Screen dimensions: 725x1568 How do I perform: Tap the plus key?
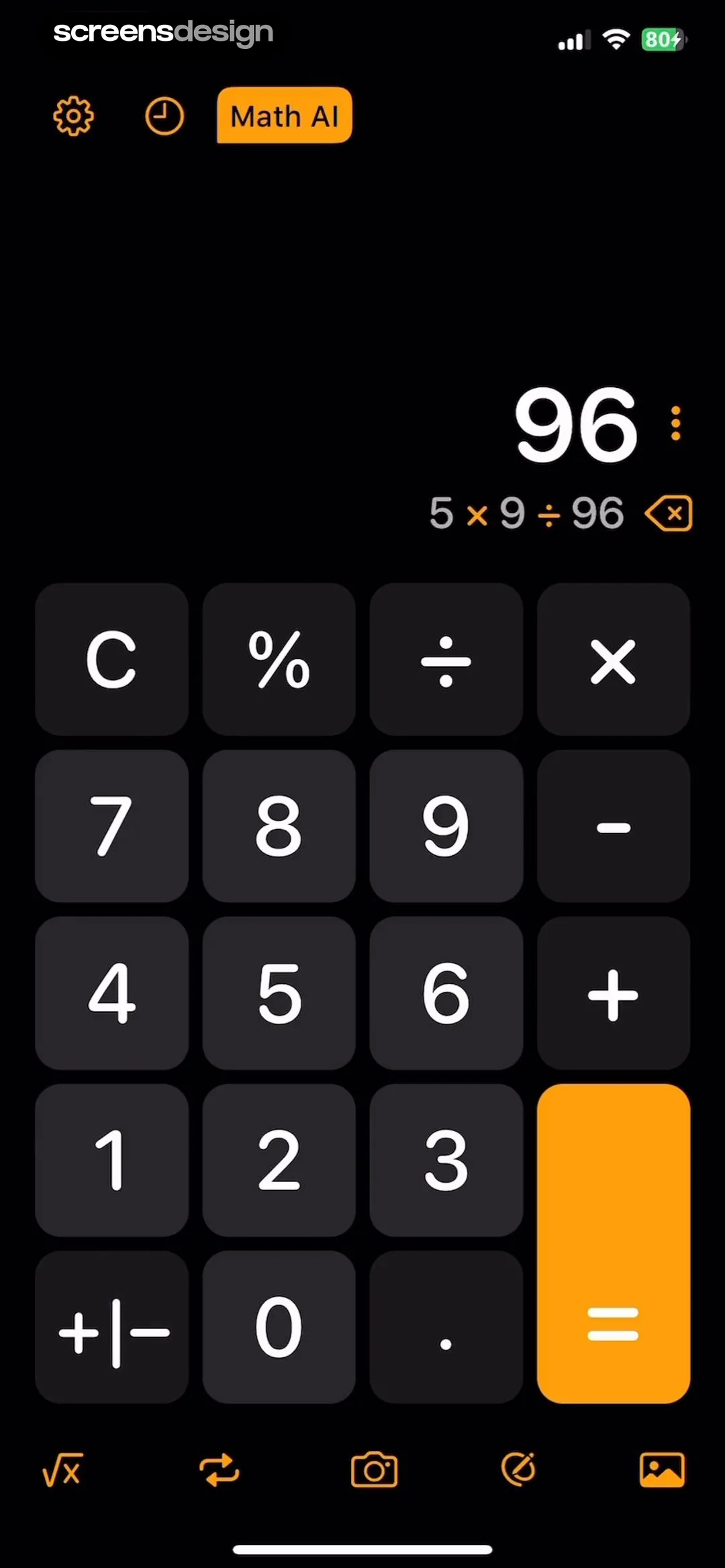click(613, 993)
